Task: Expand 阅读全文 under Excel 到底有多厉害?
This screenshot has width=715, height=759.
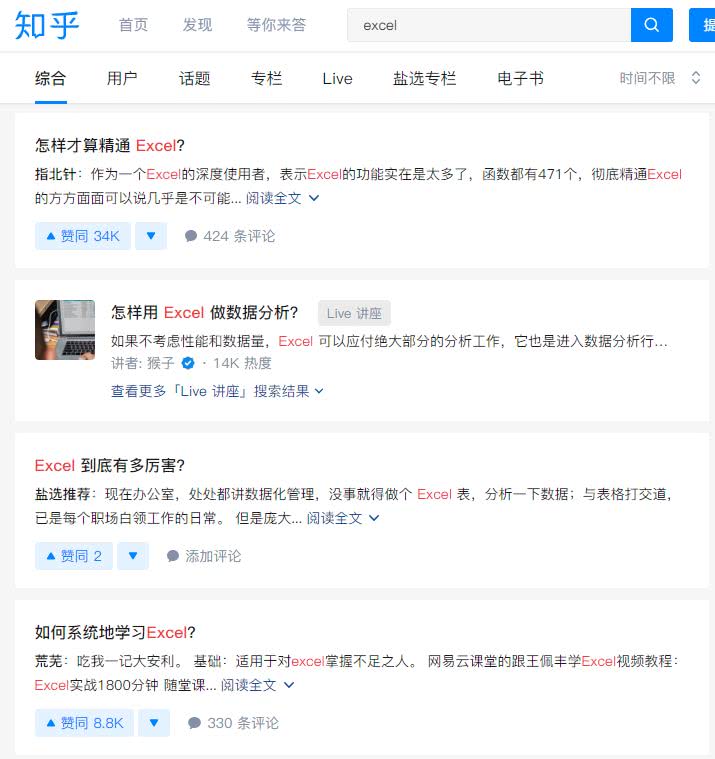Action: 343,518
